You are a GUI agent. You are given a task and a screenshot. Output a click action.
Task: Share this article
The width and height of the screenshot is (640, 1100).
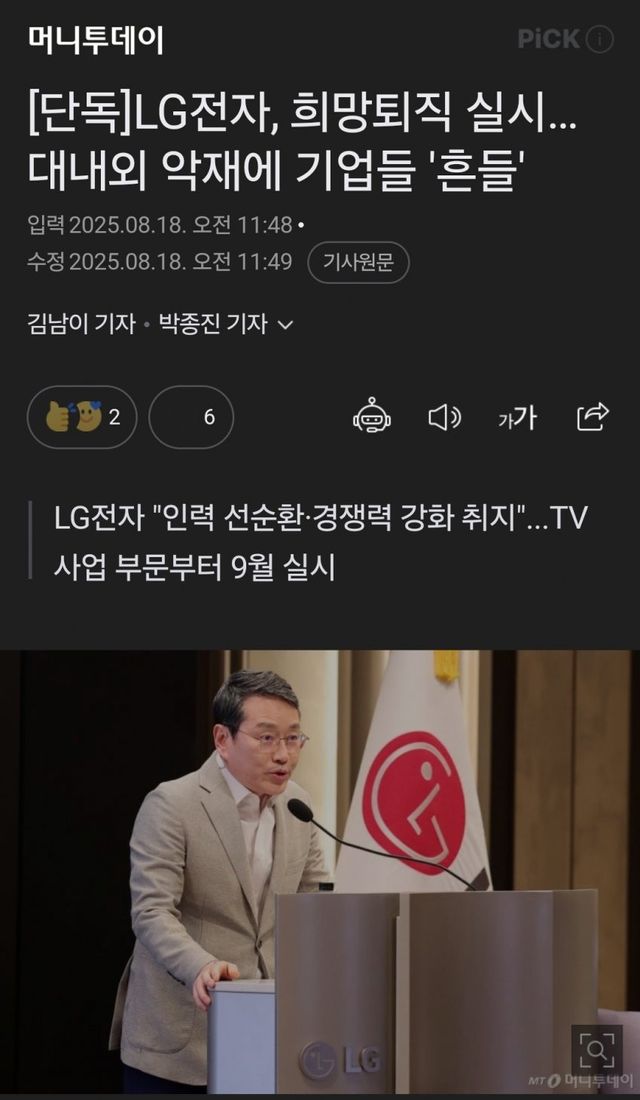pos(593,416)
